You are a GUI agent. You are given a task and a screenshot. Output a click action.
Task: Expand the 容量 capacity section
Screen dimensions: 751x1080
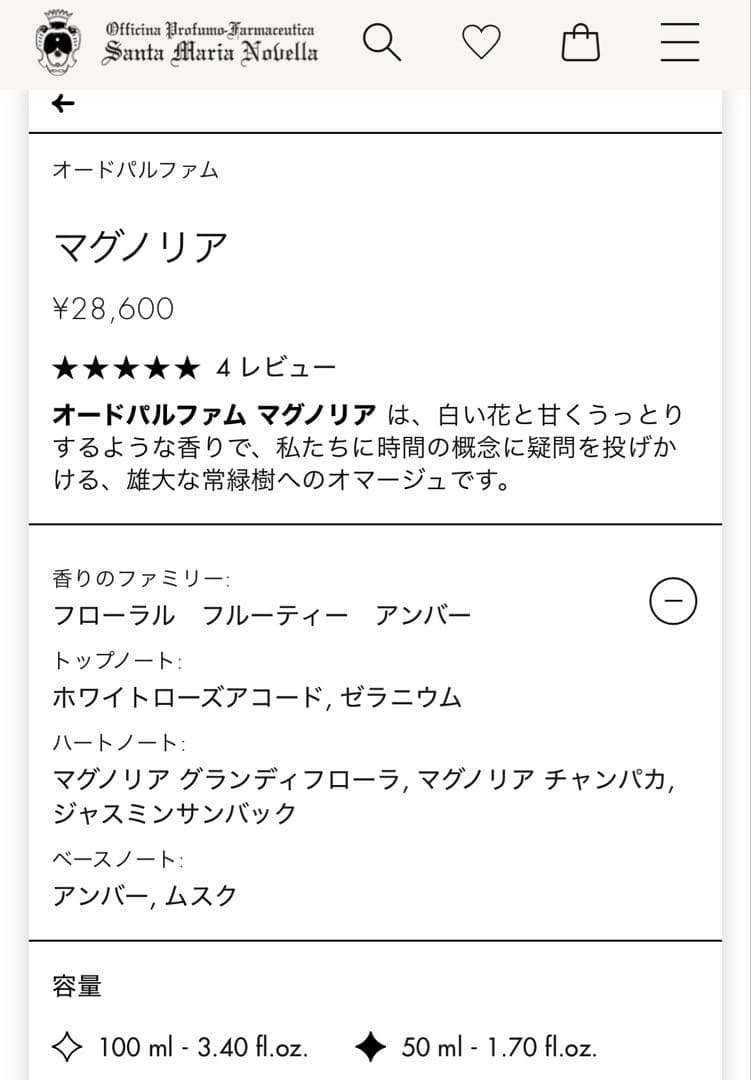coord(77,986)
